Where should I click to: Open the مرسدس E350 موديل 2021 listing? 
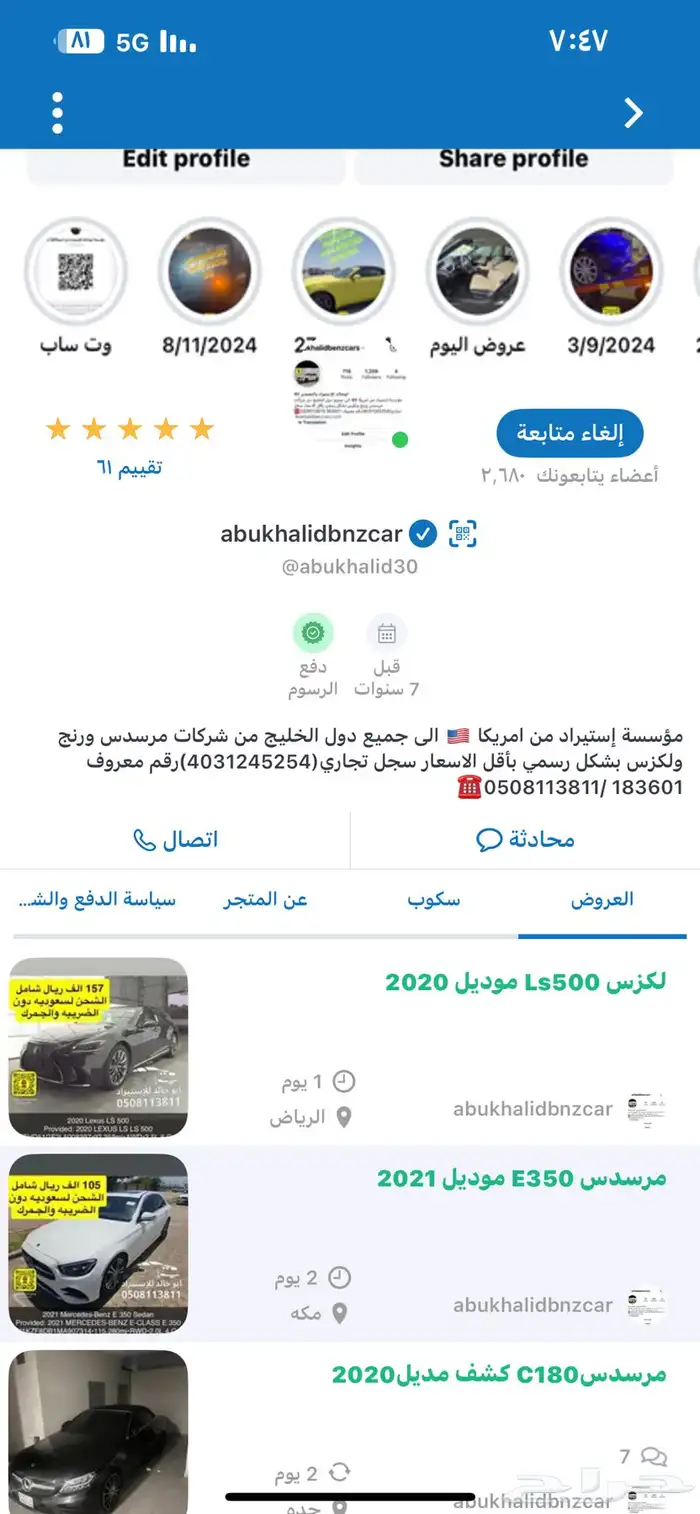point(521,1178)
